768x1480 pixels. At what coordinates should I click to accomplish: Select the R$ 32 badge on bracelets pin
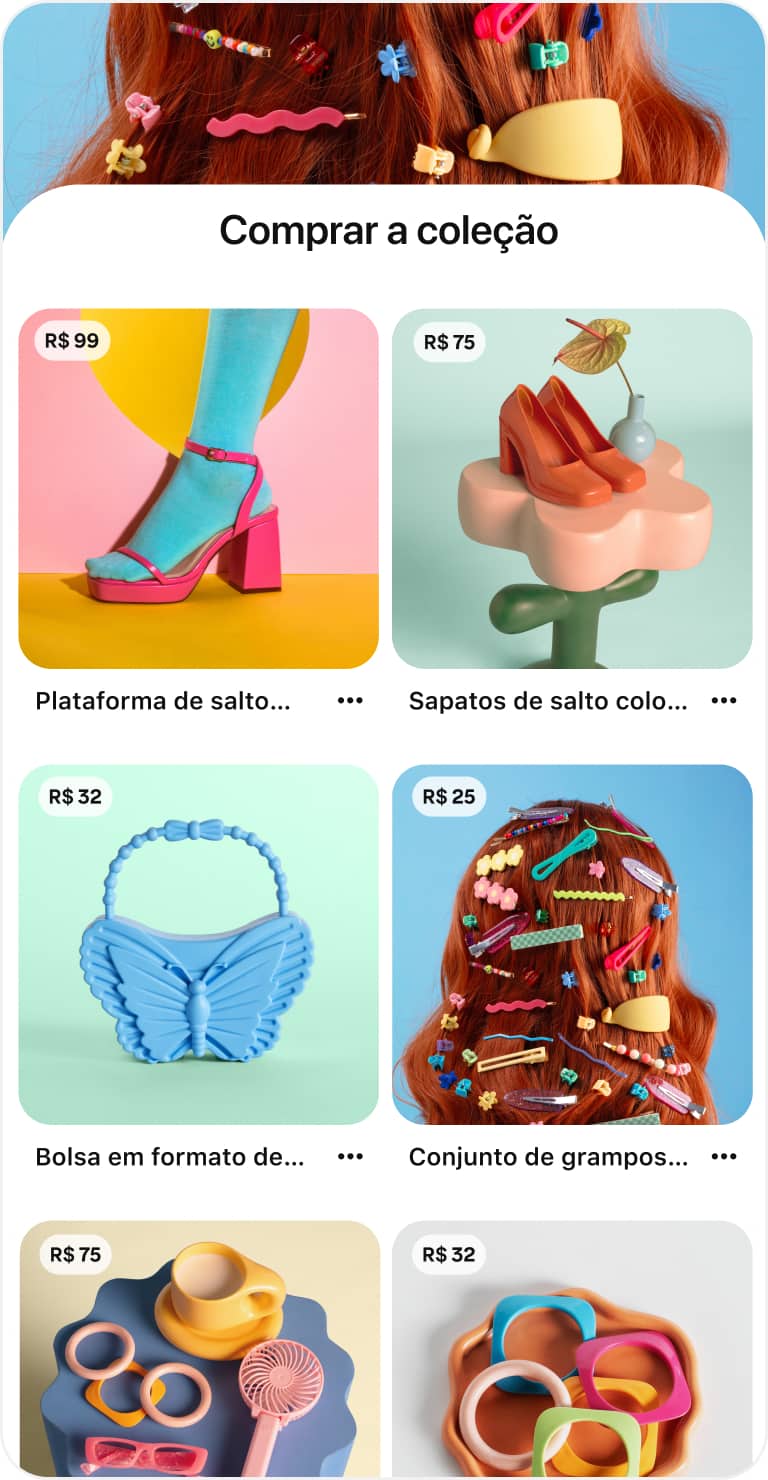447,1254
